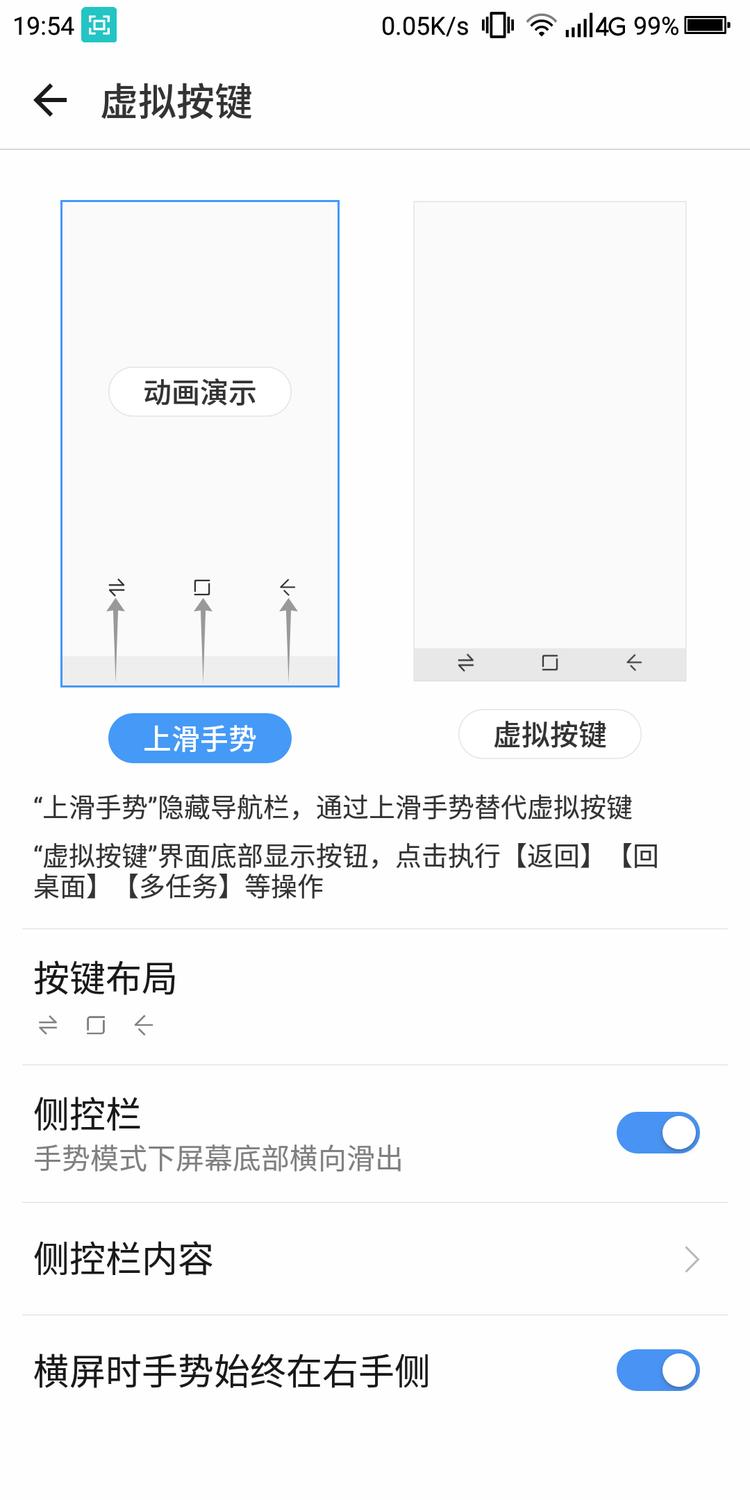Viewport: 750px width, 1500px height.
Task: Click the □ home icon in the 虚拟按键 preview bar
Action: pos(549,663)
